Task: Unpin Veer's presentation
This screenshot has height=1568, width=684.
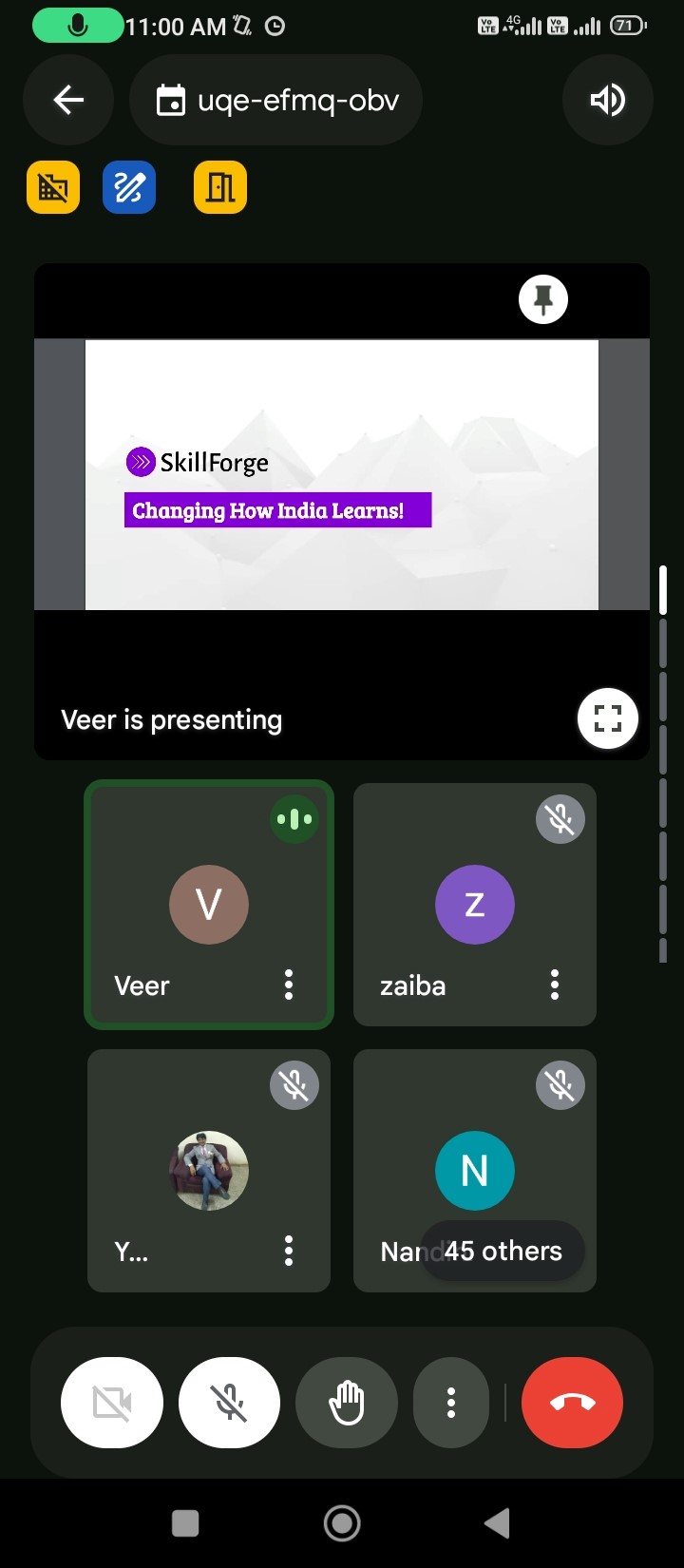Action: [x=543, y=299]
